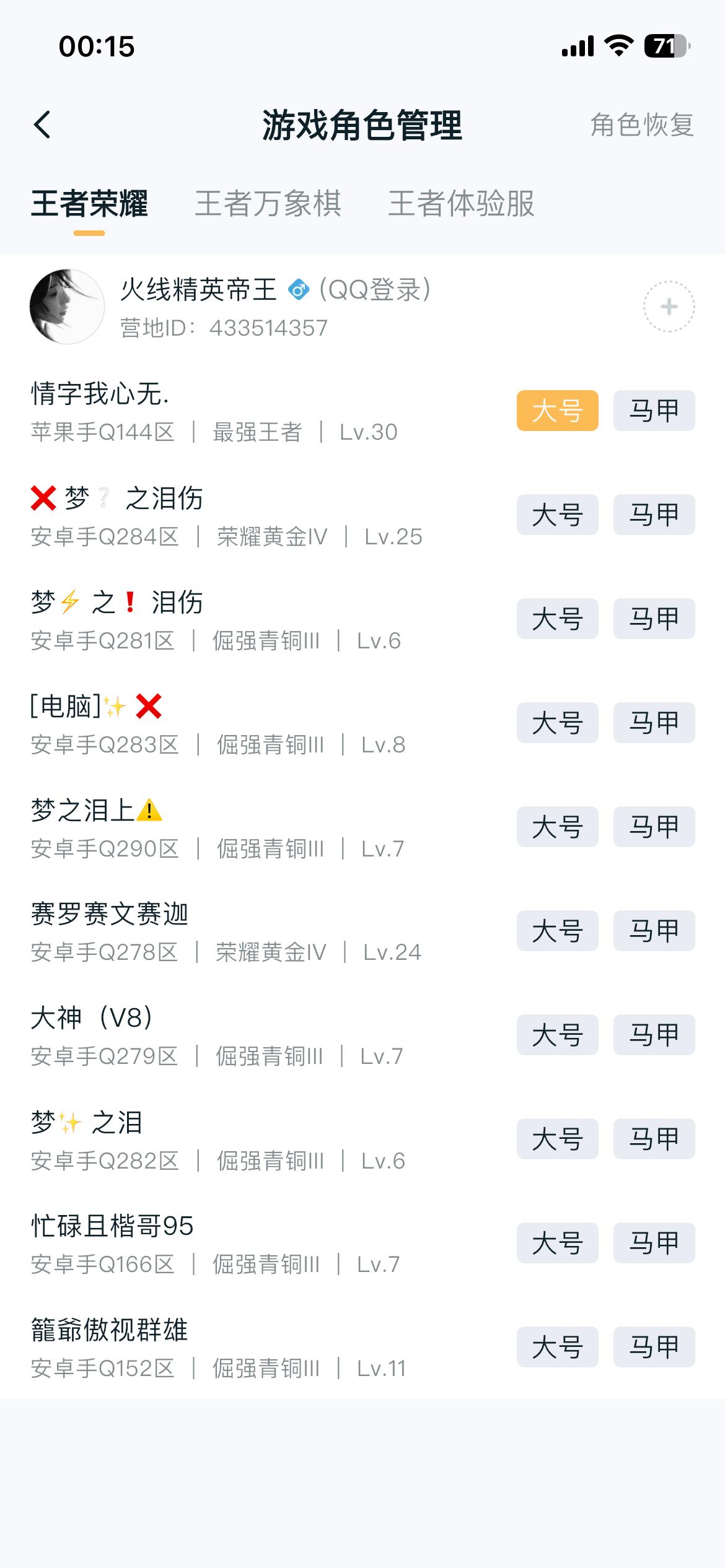Set 梦✨之泪 as 大号
The image size is (725, 1568).
point(556,1138)
